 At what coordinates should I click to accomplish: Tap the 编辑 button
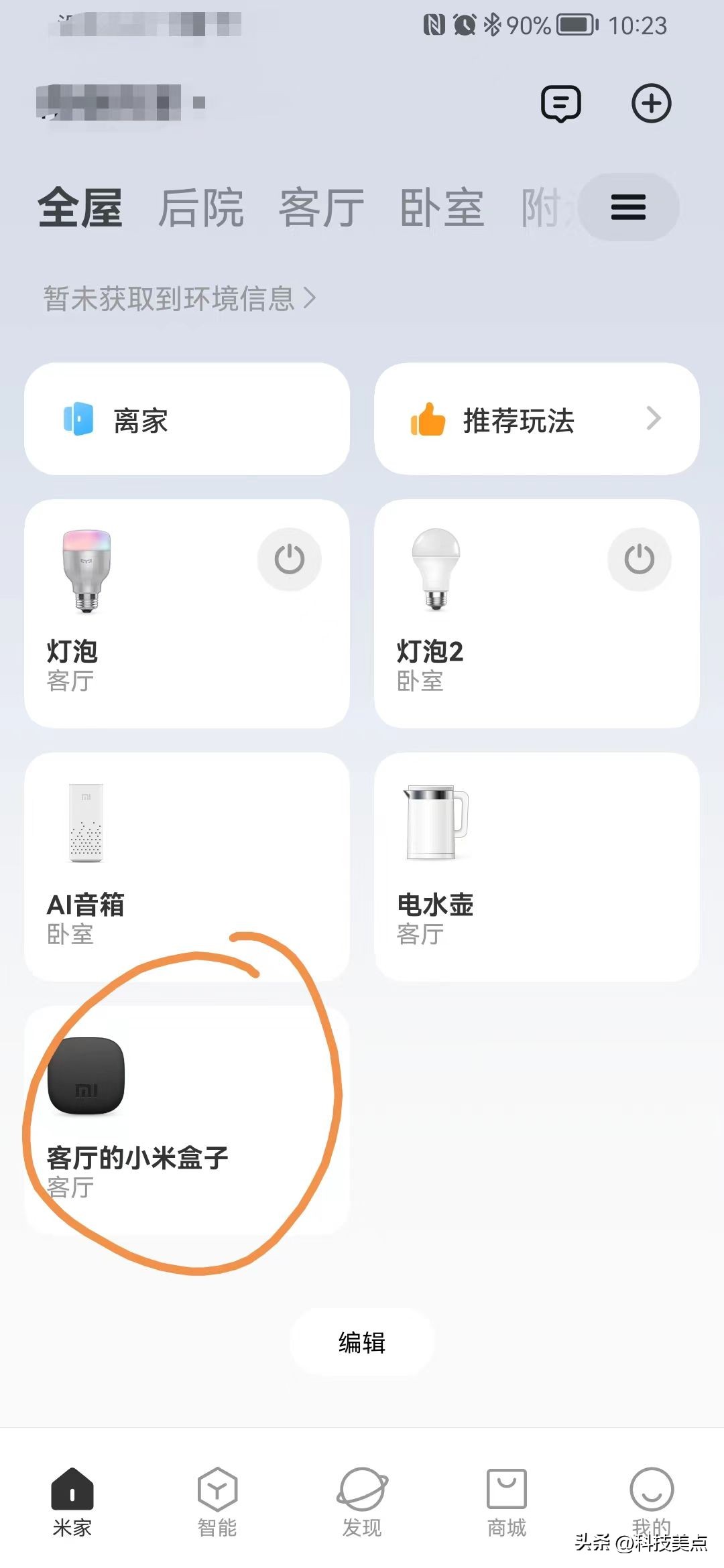tap(361, 1343)
